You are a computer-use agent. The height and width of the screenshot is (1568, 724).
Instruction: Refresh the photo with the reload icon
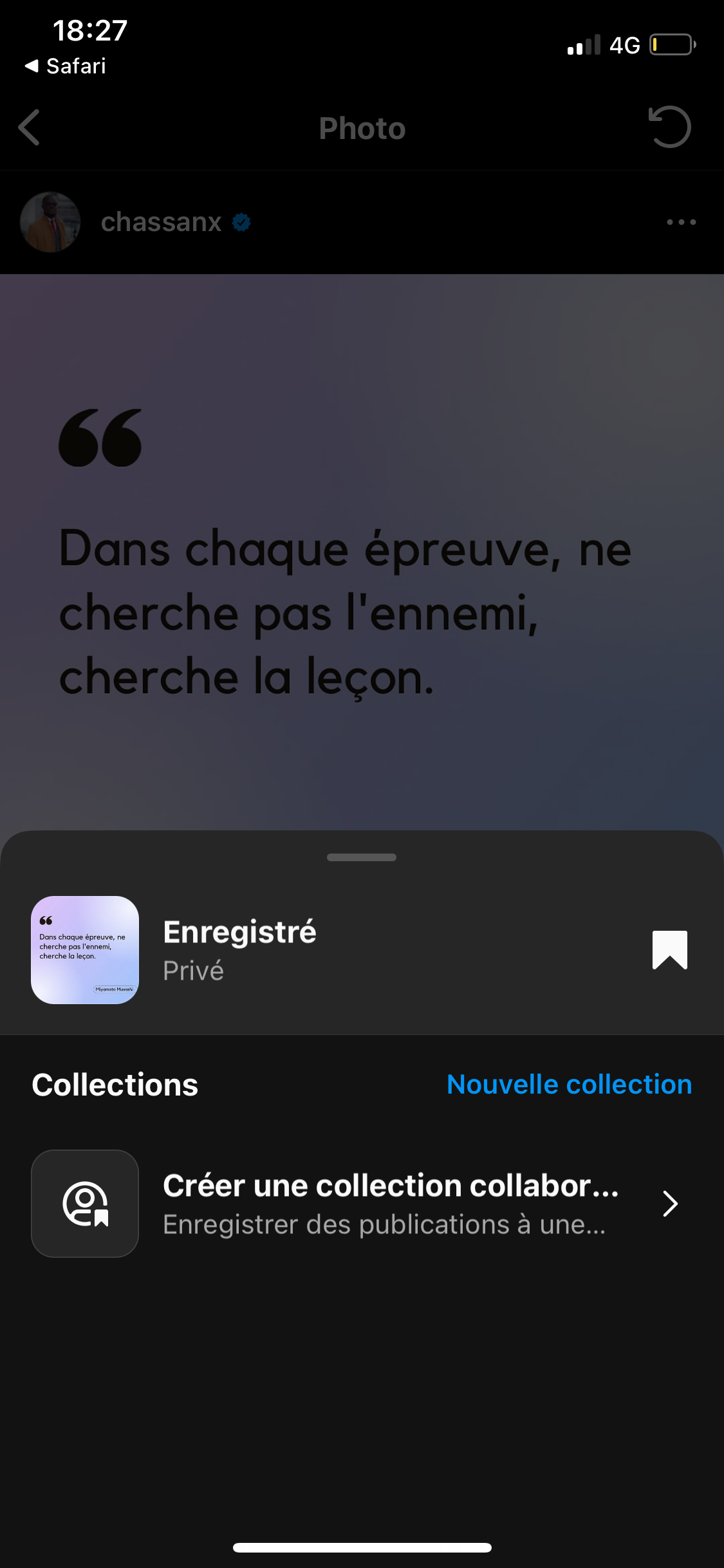(669, 127)
